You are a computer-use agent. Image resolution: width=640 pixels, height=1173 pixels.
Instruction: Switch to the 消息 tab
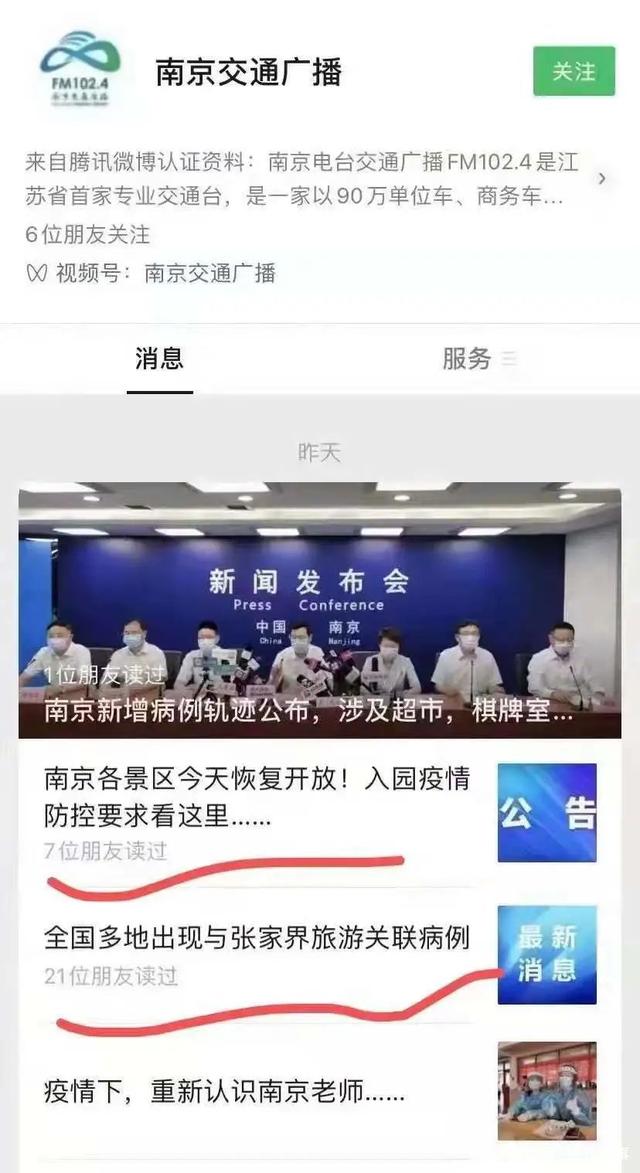[159, 359]
